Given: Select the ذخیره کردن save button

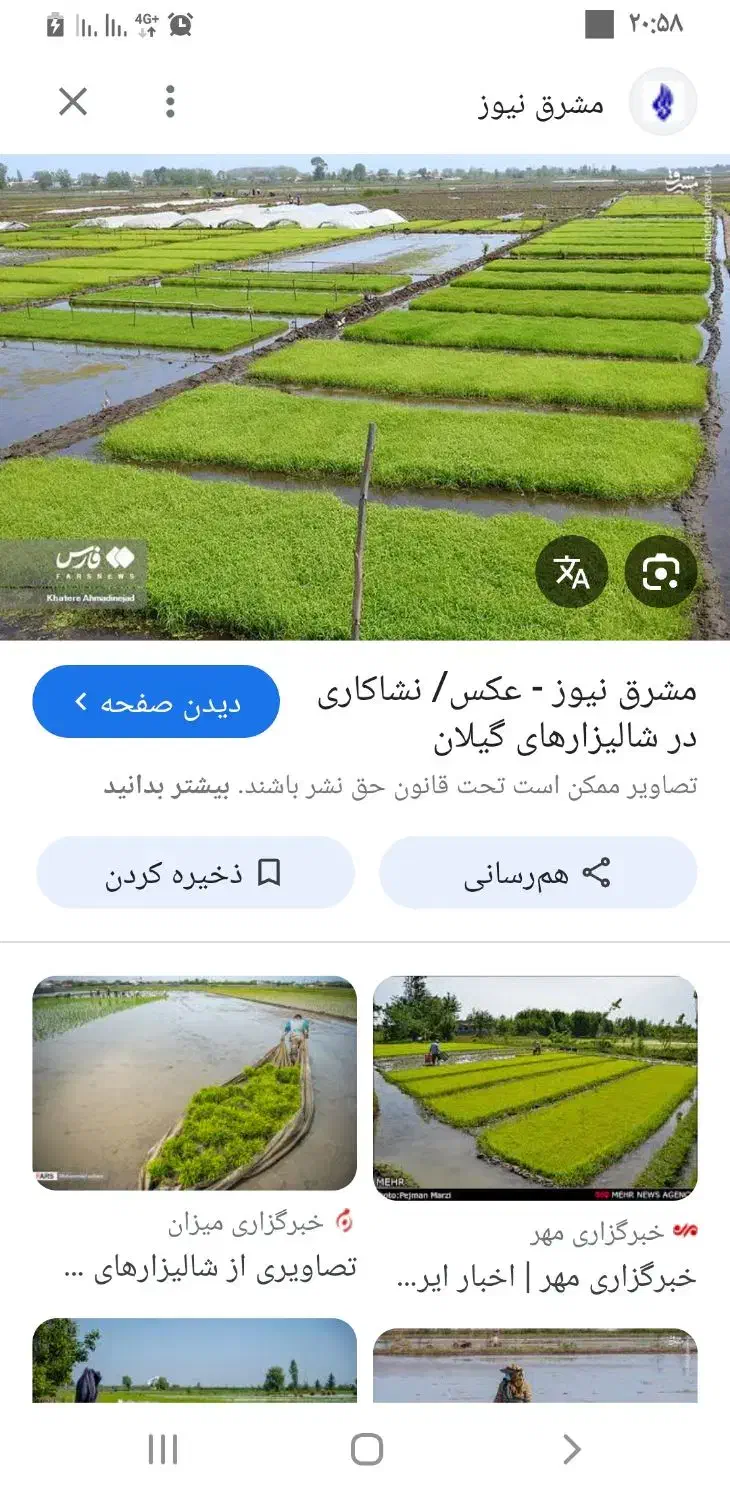Looking at the screenshot, I should click(196, 872).
